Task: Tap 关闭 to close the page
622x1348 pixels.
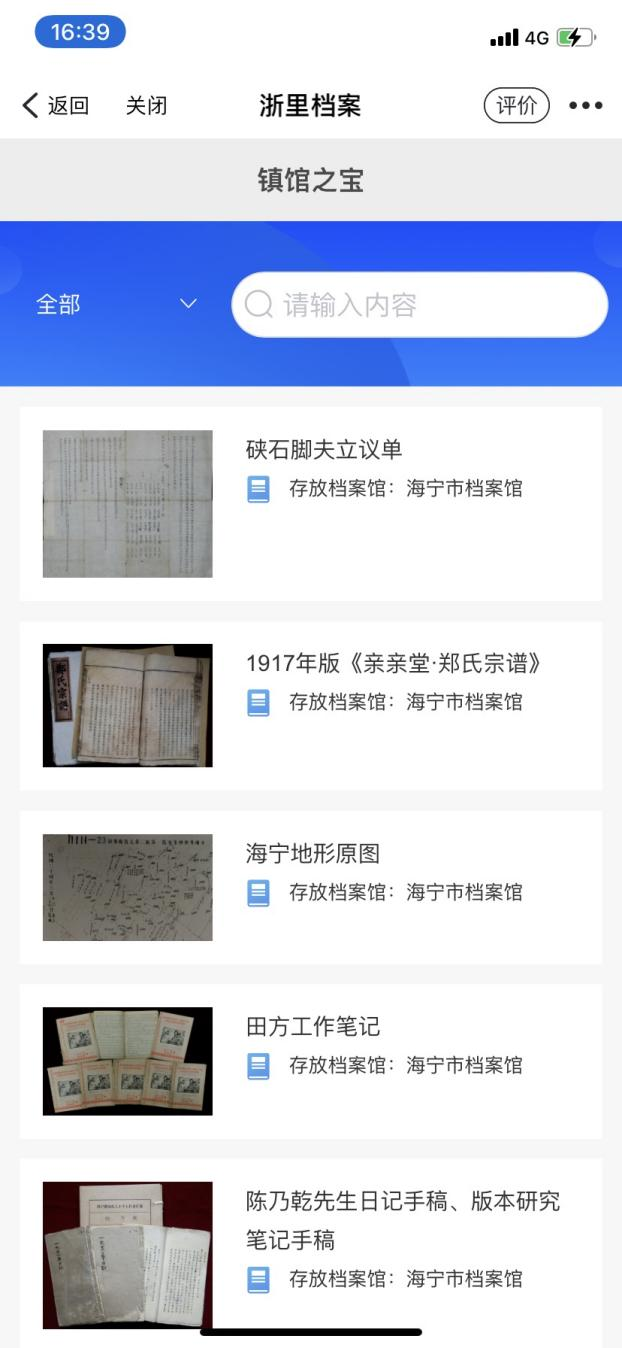Action: click(146, 106)
